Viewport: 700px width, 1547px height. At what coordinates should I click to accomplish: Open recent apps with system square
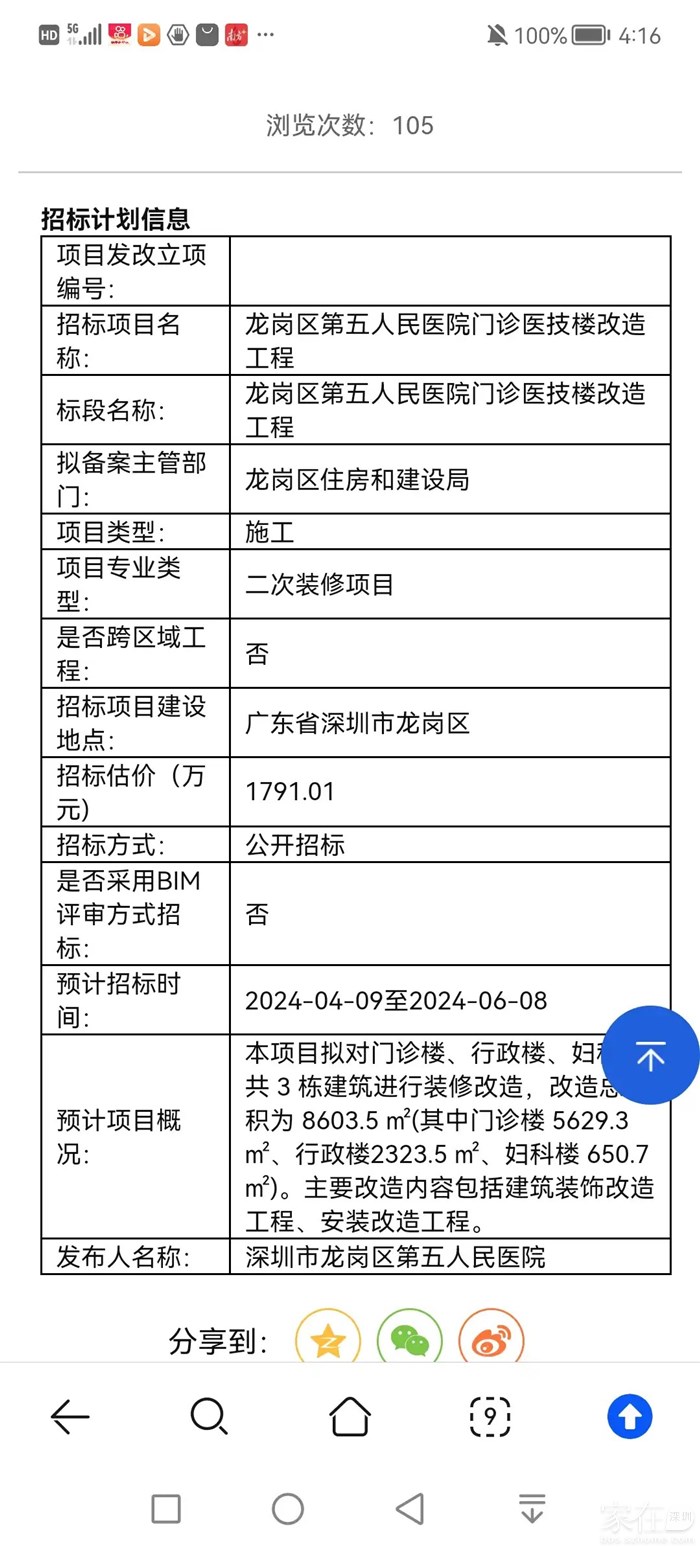166,1508
